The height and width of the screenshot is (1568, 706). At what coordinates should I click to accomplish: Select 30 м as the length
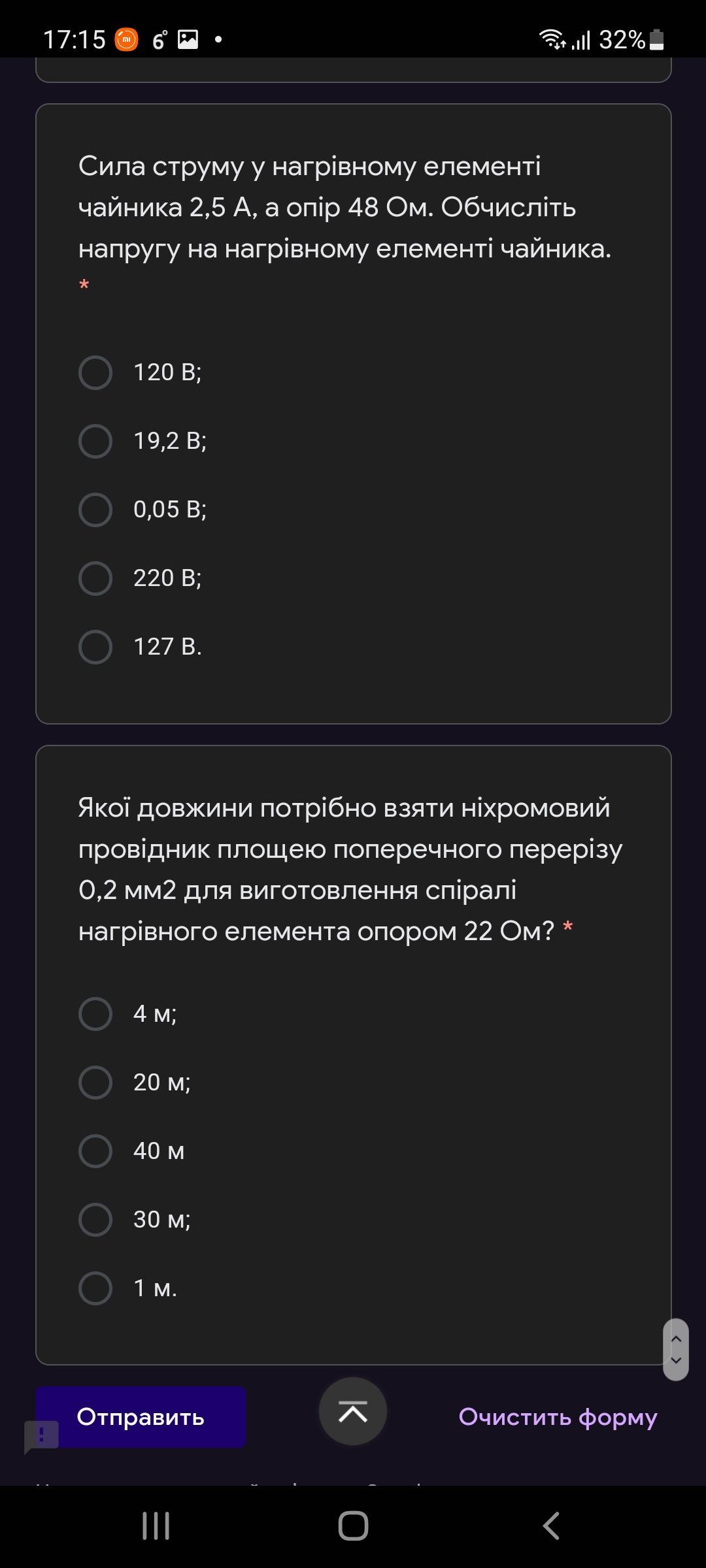[x=95, y=1220]
